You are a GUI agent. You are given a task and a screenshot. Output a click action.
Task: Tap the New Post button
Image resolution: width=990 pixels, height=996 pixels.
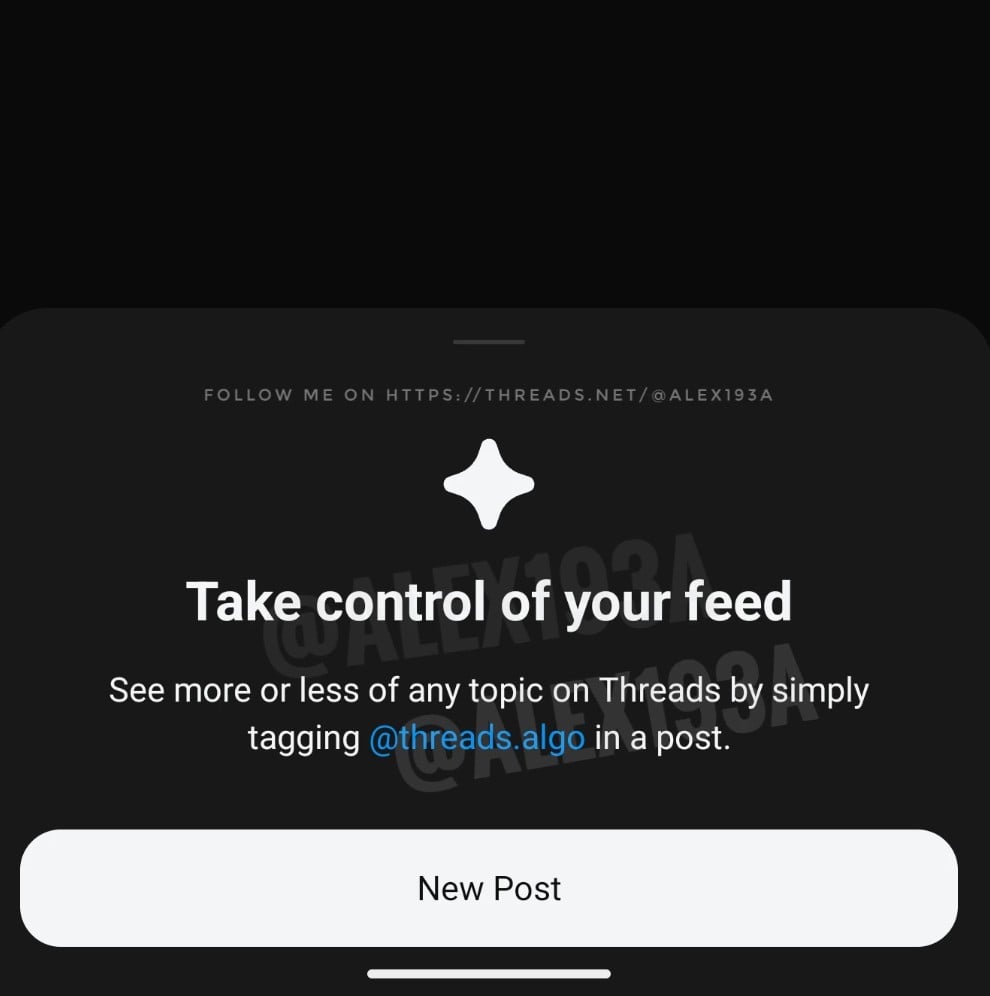[489, 888]
